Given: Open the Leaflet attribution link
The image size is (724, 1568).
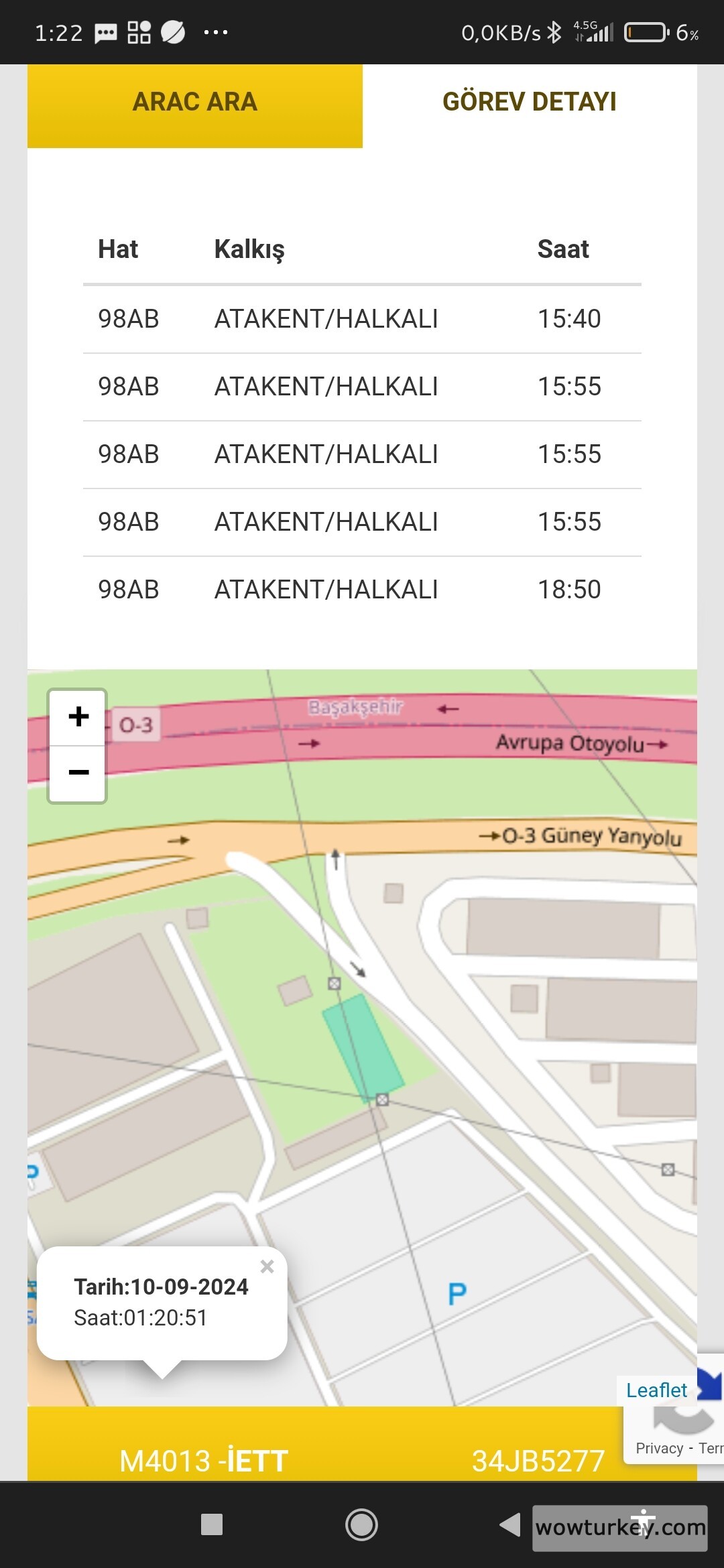Looking at the screenshot, I should 656,1390.
